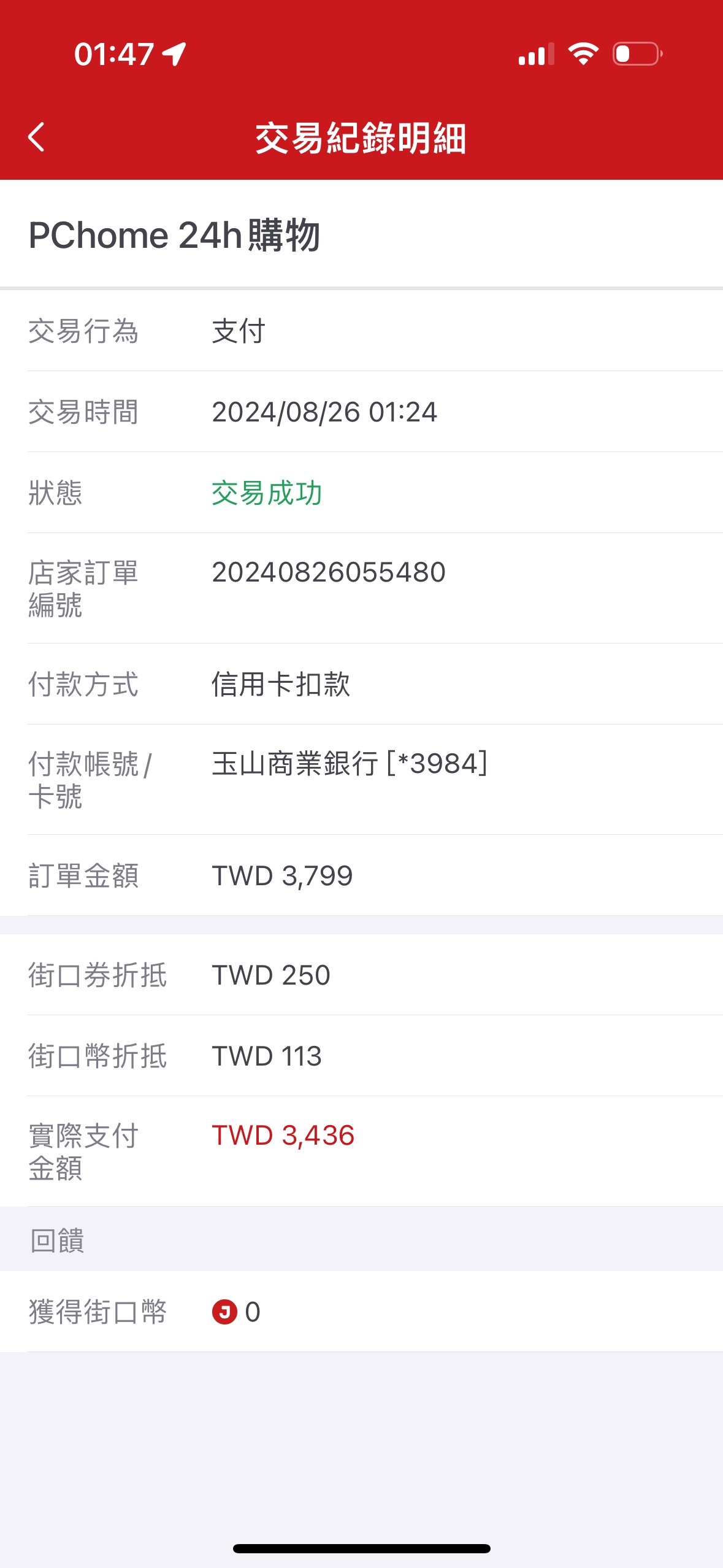Go back from transaction details
This screenshot has width=723, height=1568.
click(x=37, y=137)
